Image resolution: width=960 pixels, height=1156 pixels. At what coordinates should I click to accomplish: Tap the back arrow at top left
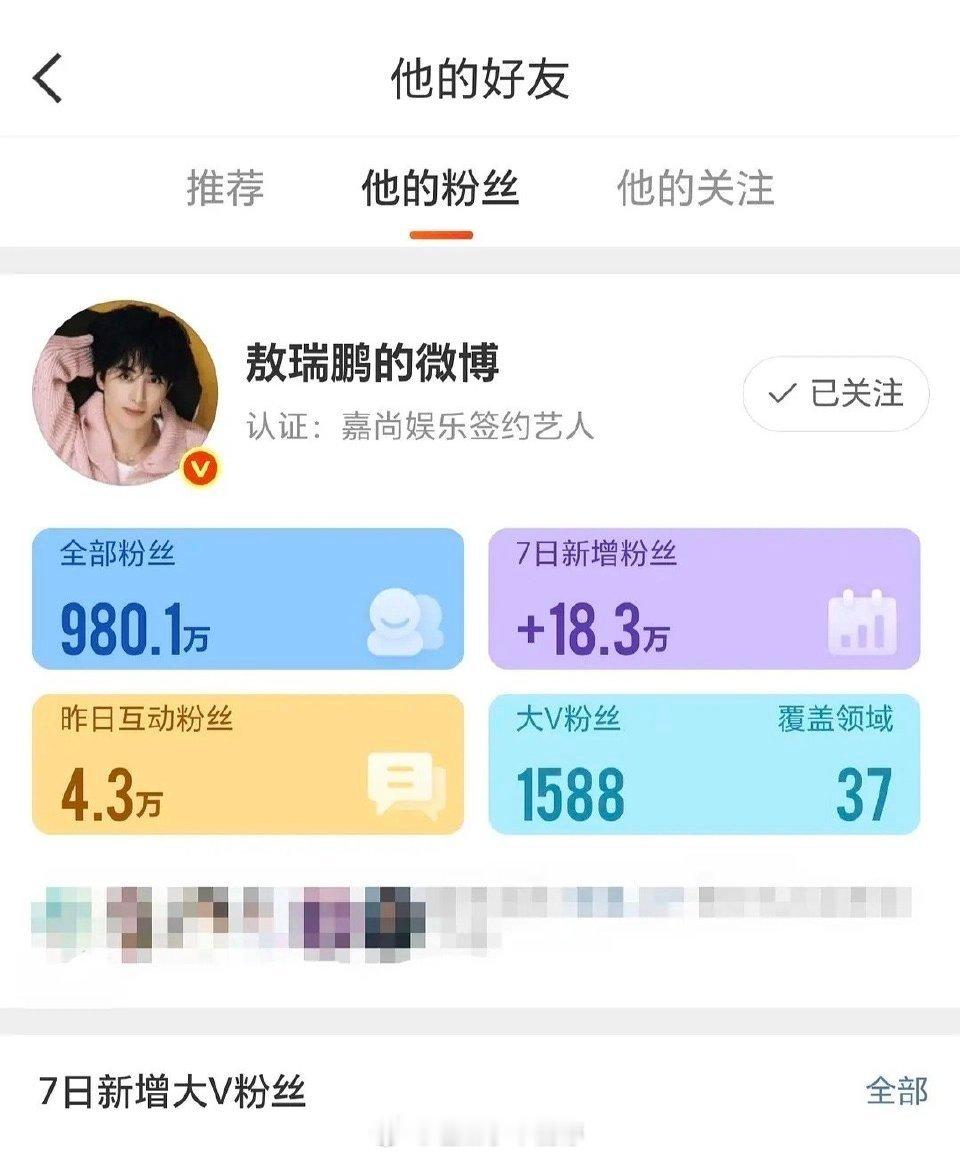click(48, 78)
